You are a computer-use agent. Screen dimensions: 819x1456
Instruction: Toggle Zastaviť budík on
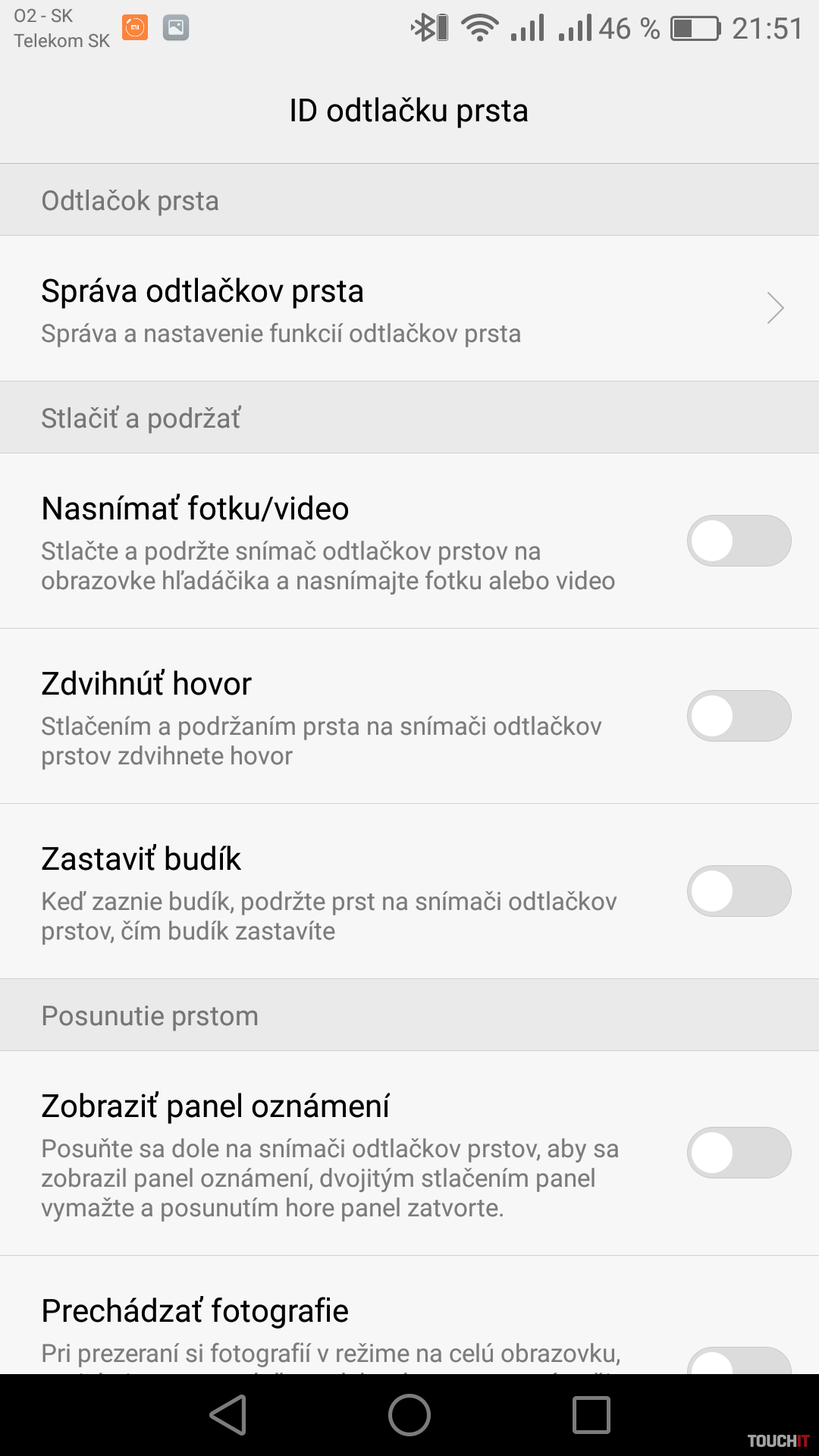pyautogui.click(x=739, y=891)
